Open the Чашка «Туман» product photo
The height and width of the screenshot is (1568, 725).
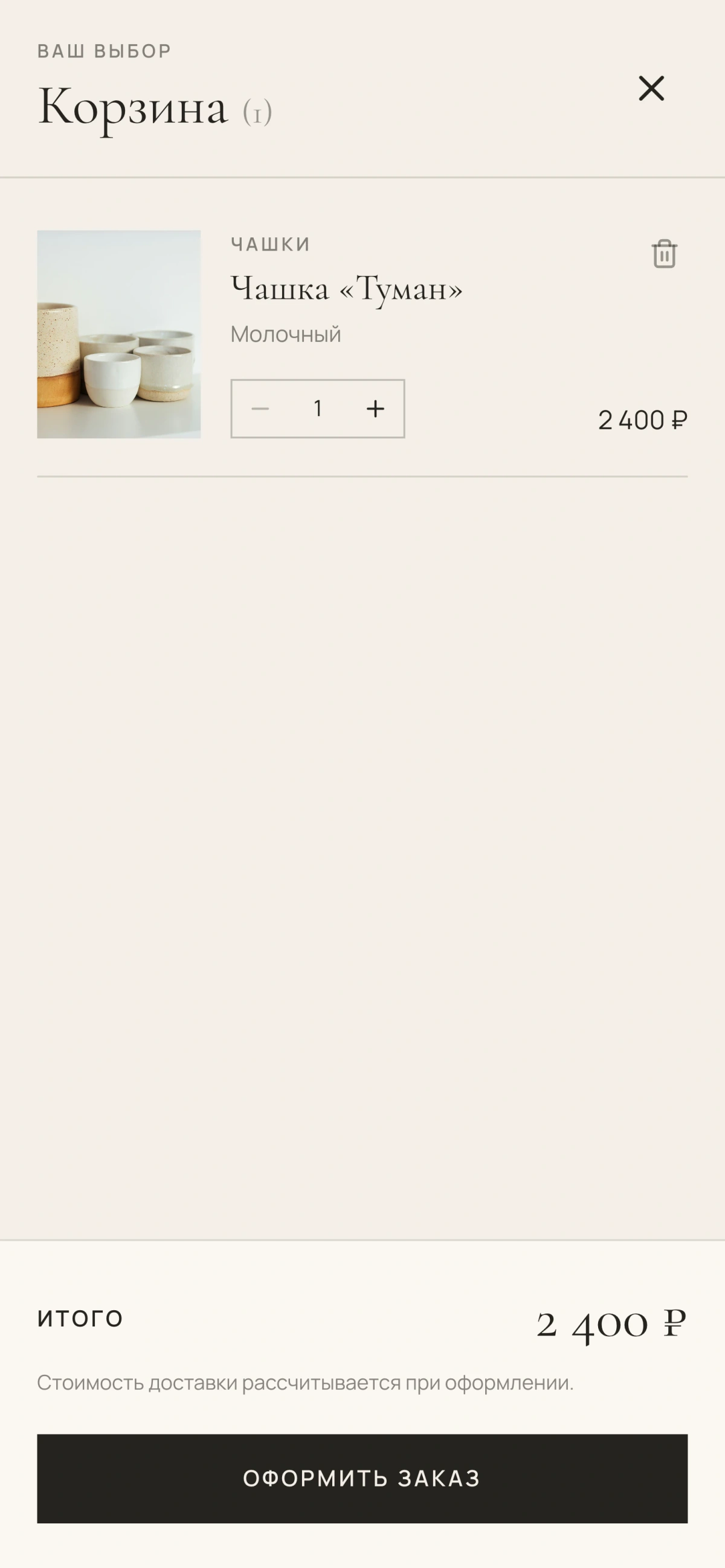pyautogui.click(x=119, y=334)
